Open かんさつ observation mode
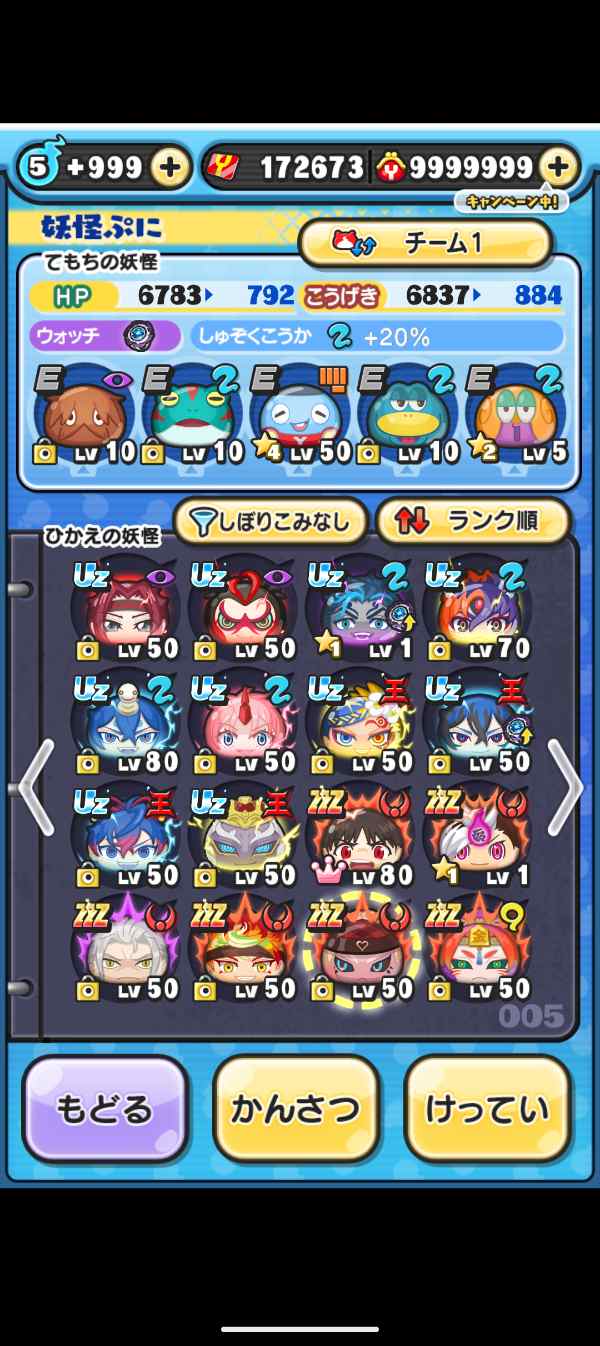 (296, 1110)
